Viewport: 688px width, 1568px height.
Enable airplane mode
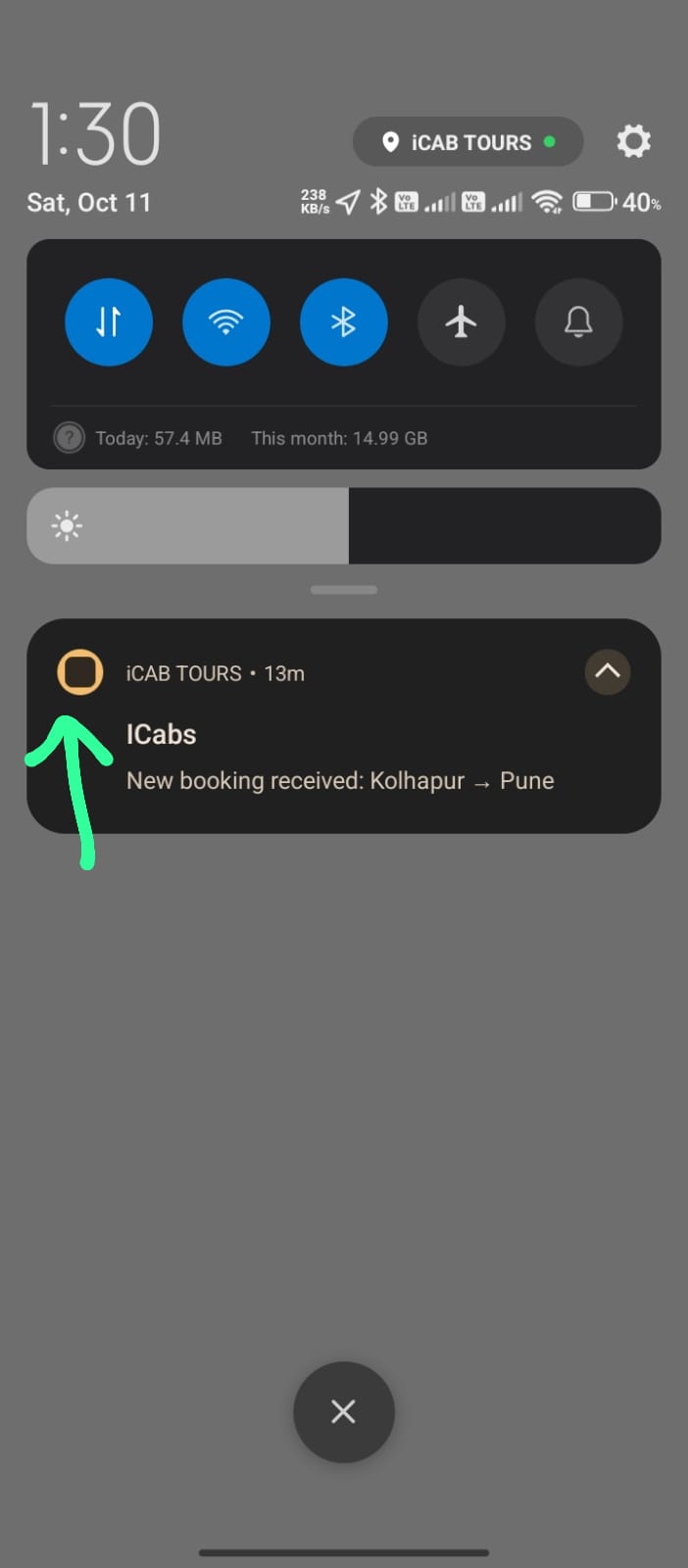point(462,322)
